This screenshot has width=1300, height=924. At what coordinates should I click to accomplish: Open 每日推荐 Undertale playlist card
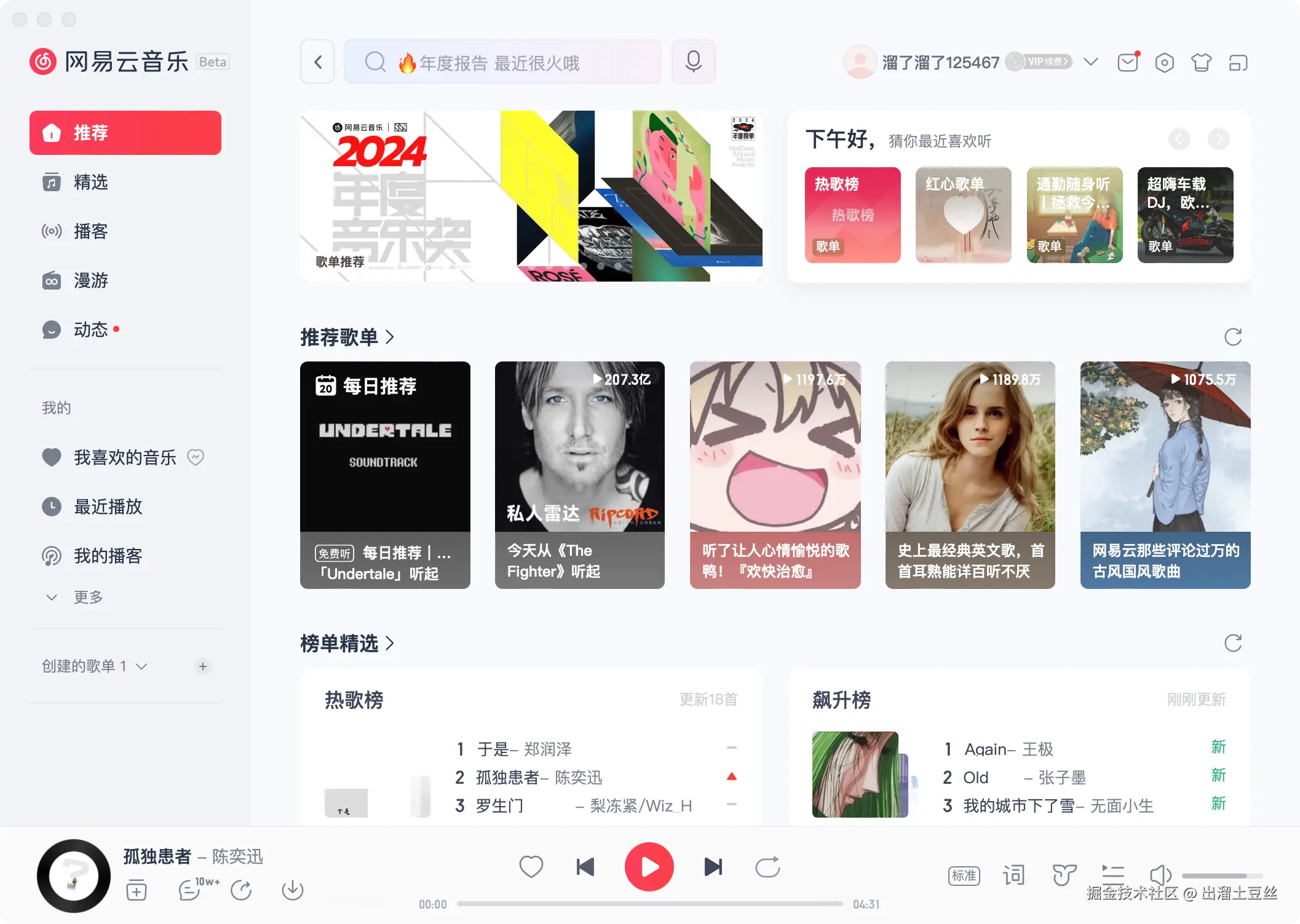pyautogui.click(x=385, y=475)
